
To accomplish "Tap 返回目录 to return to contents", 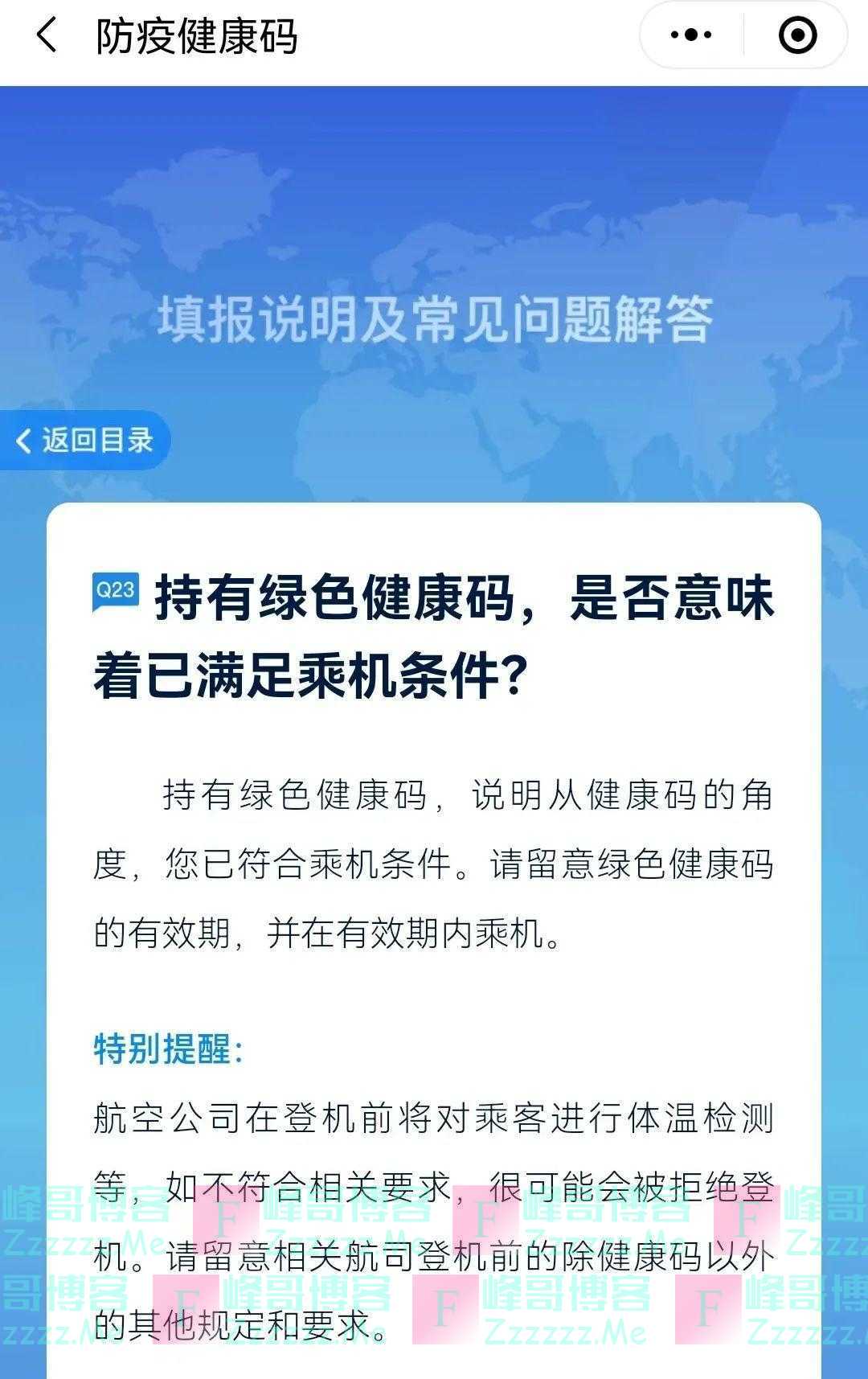I will pos(85,440).
